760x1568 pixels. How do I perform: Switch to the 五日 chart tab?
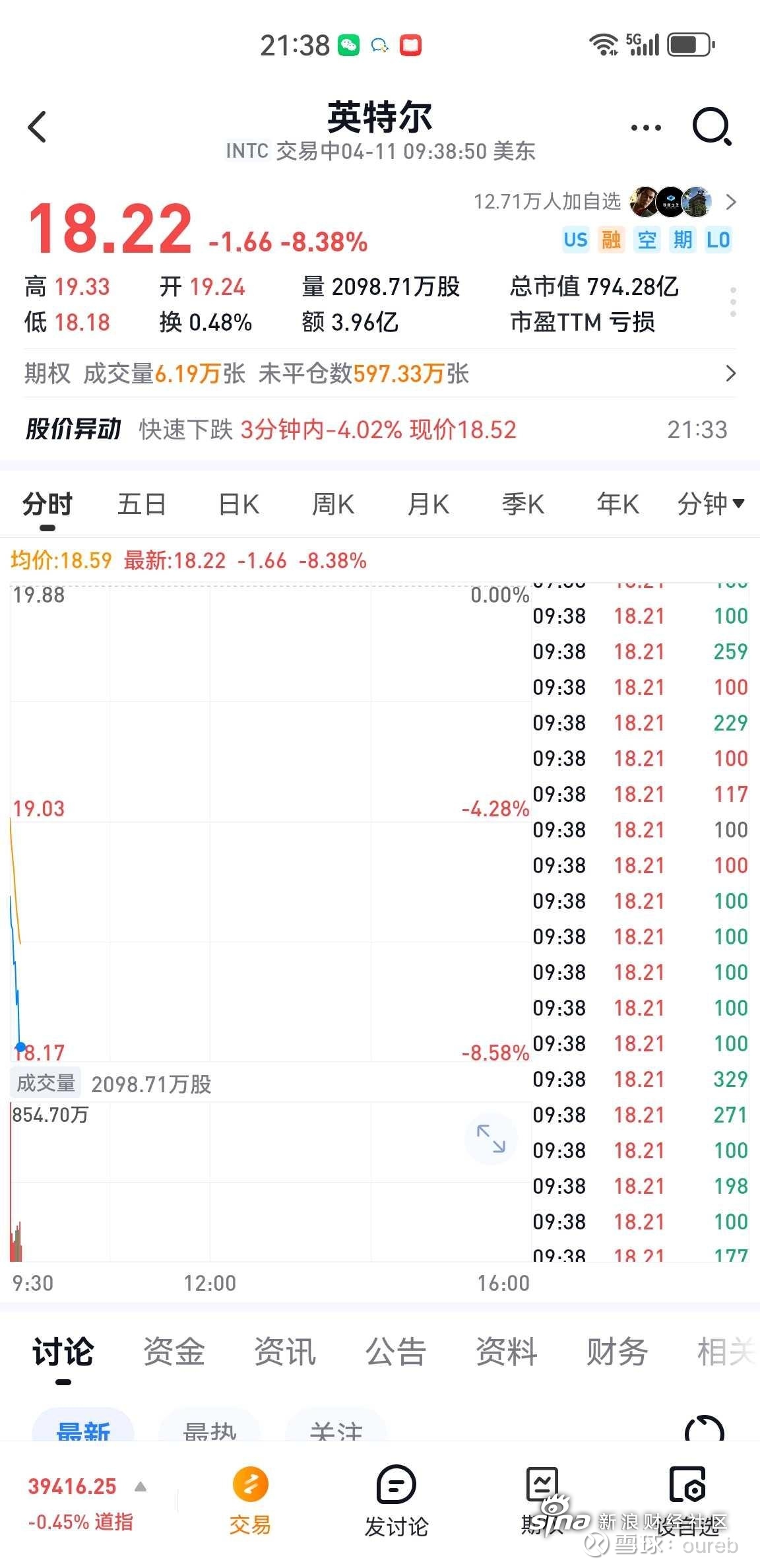(x=141, y=504)
